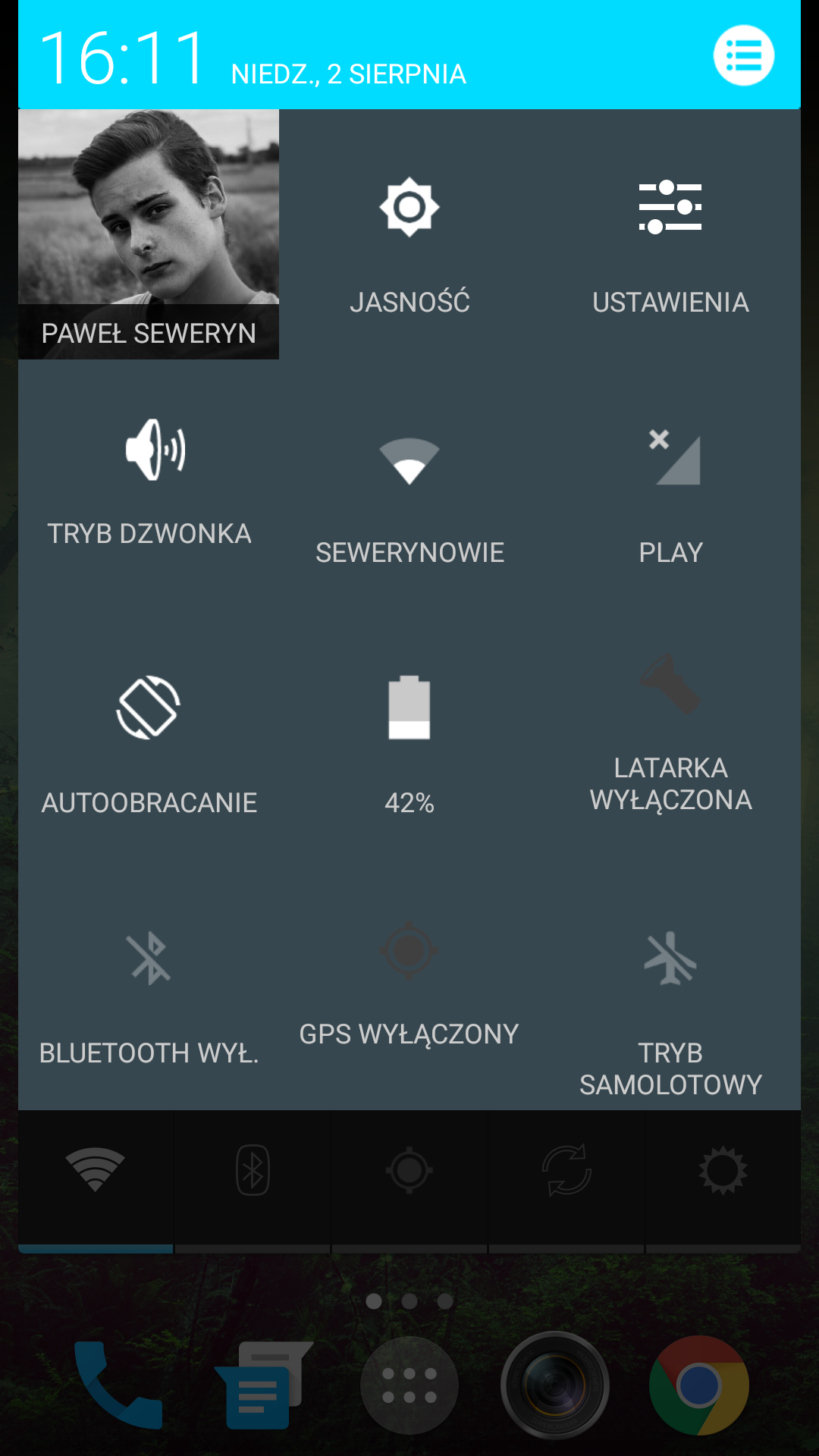Enable Bluetooth from the Bluetooth wył. tile
This screenshot has height=1456, width=819.
point(149,986)
